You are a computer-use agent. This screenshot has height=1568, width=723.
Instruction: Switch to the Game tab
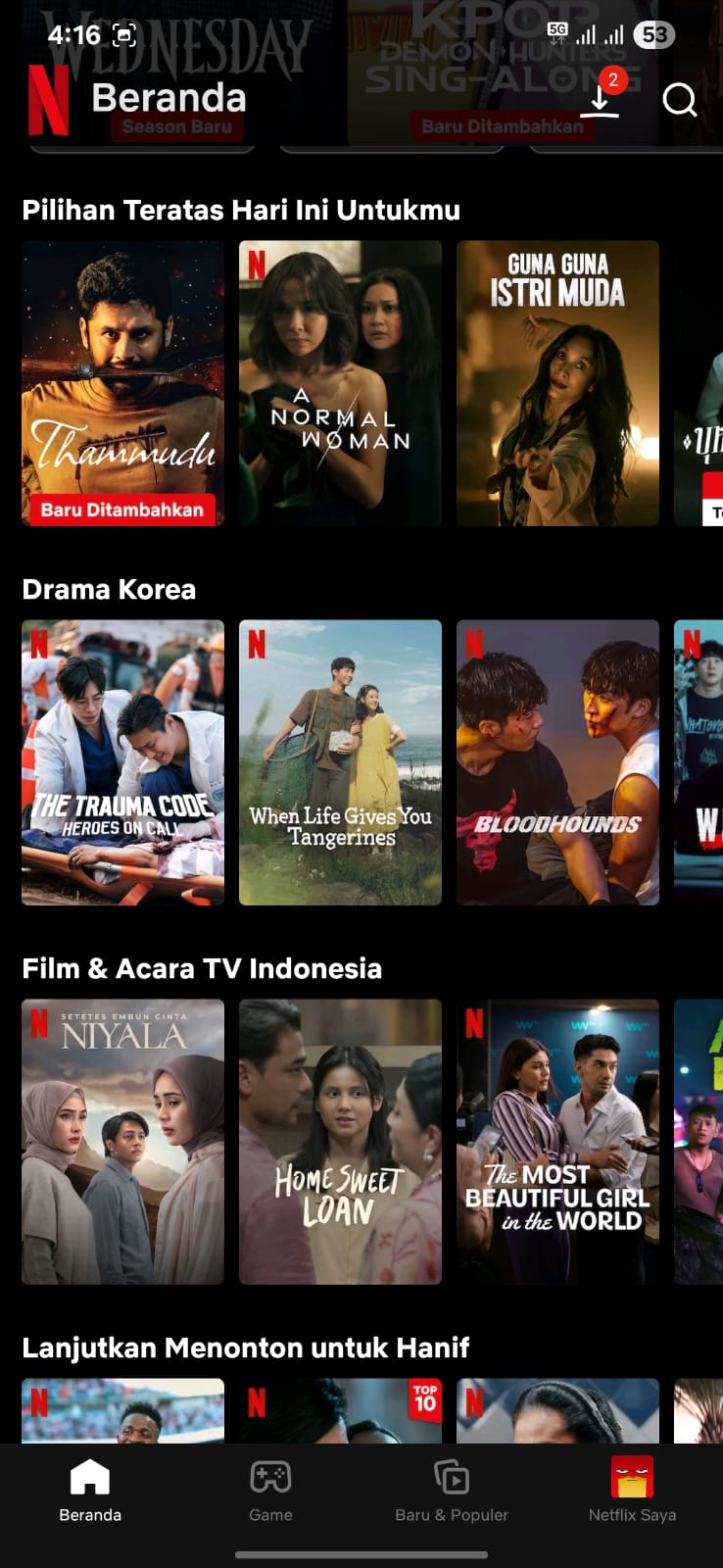click(270, 1492)
